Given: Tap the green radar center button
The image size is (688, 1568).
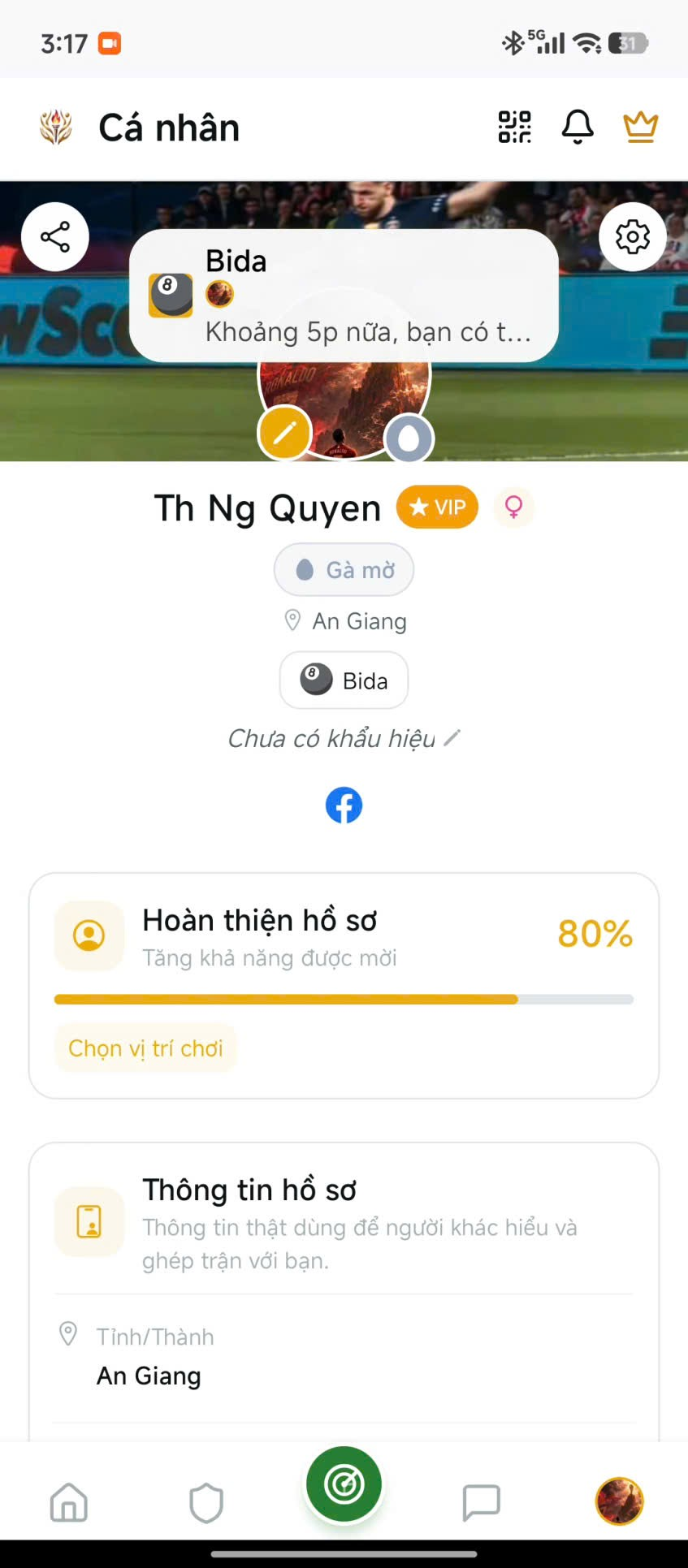Looking at the screenshot, I should pyautogui.click(x=344, y=1485).
